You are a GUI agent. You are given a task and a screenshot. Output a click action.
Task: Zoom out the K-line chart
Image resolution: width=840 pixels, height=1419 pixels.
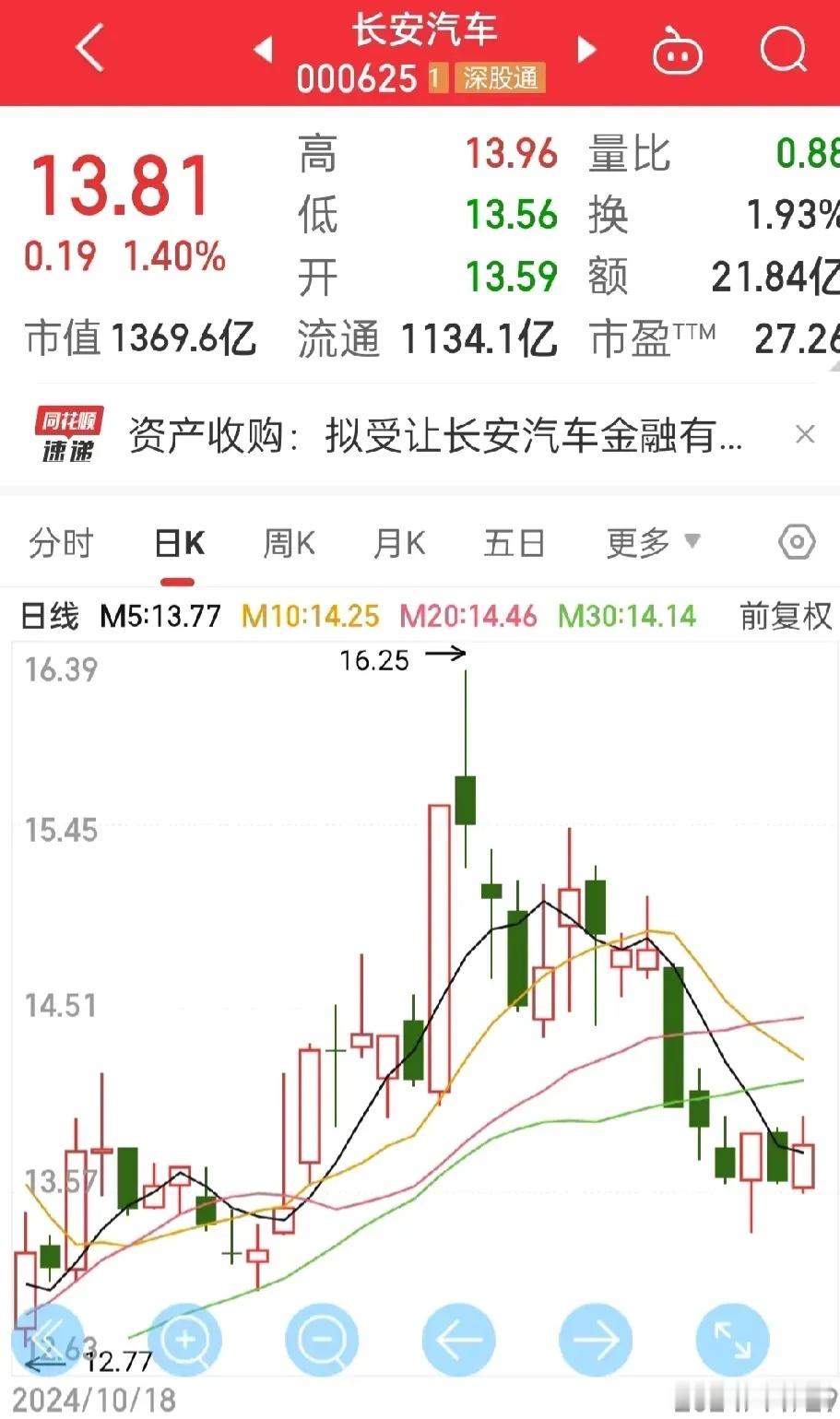[x=322, y=1339]
